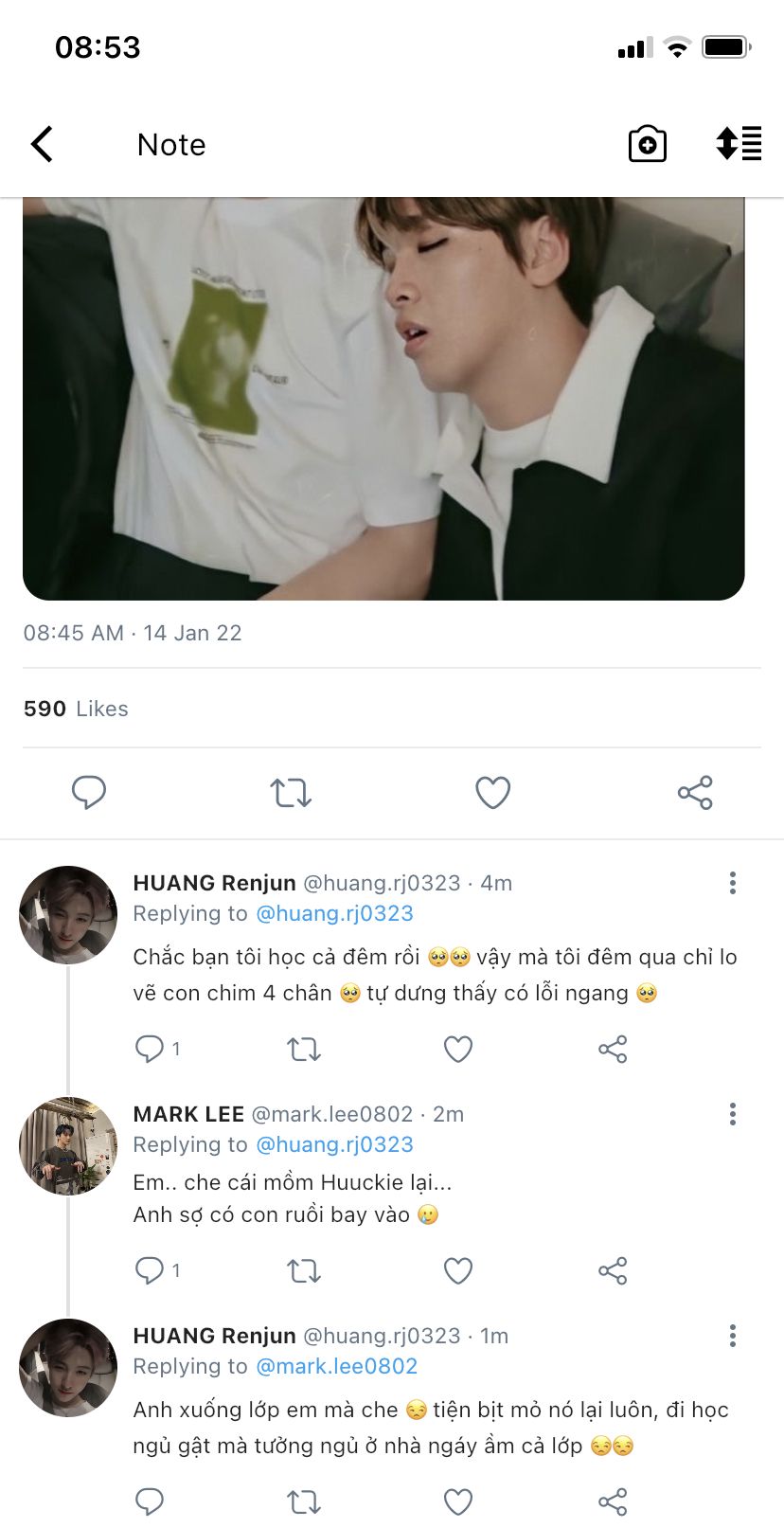Repost MARK LEE's reply
784x1528 pixels.
click(x=304, y=1270)
